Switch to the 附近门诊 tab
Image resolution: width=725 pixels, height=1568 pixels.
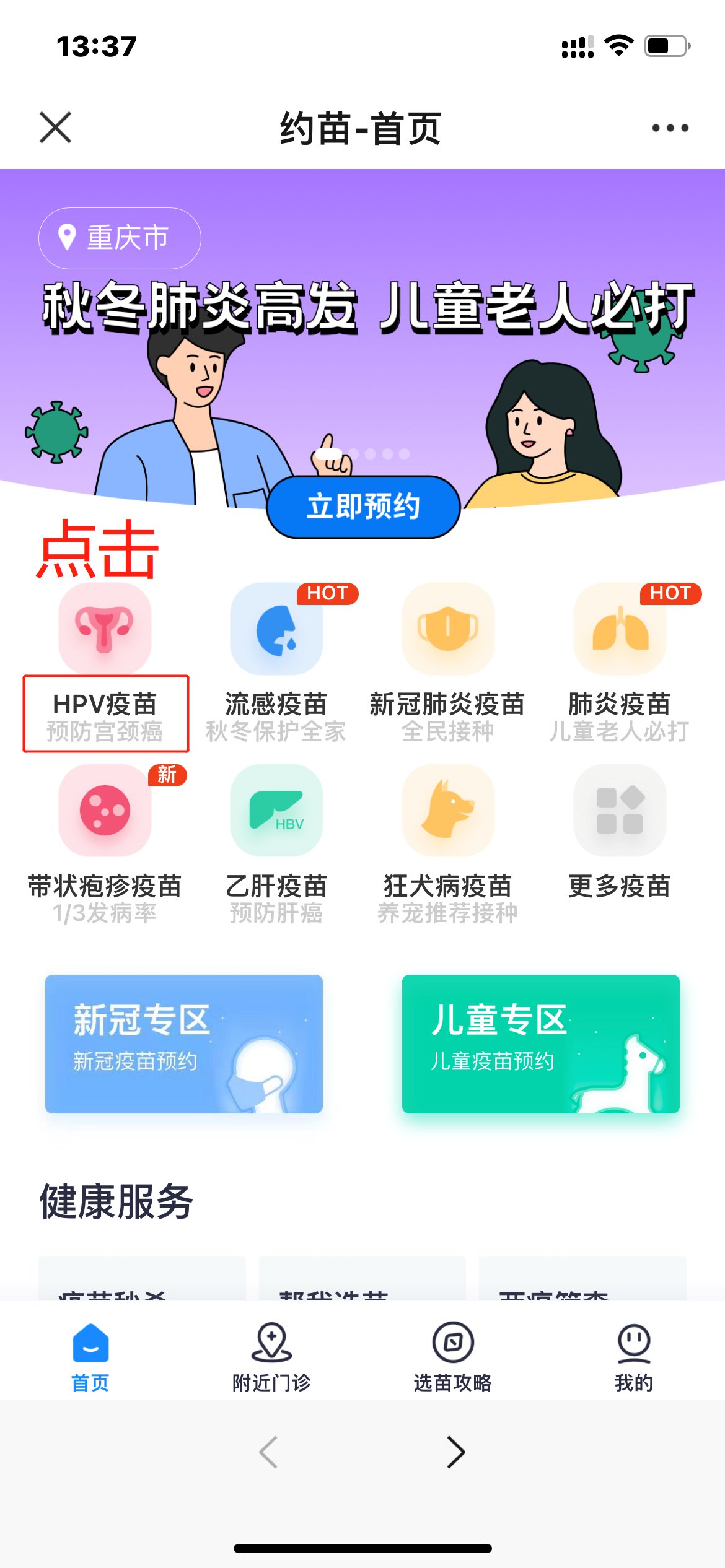point(271,1356)
